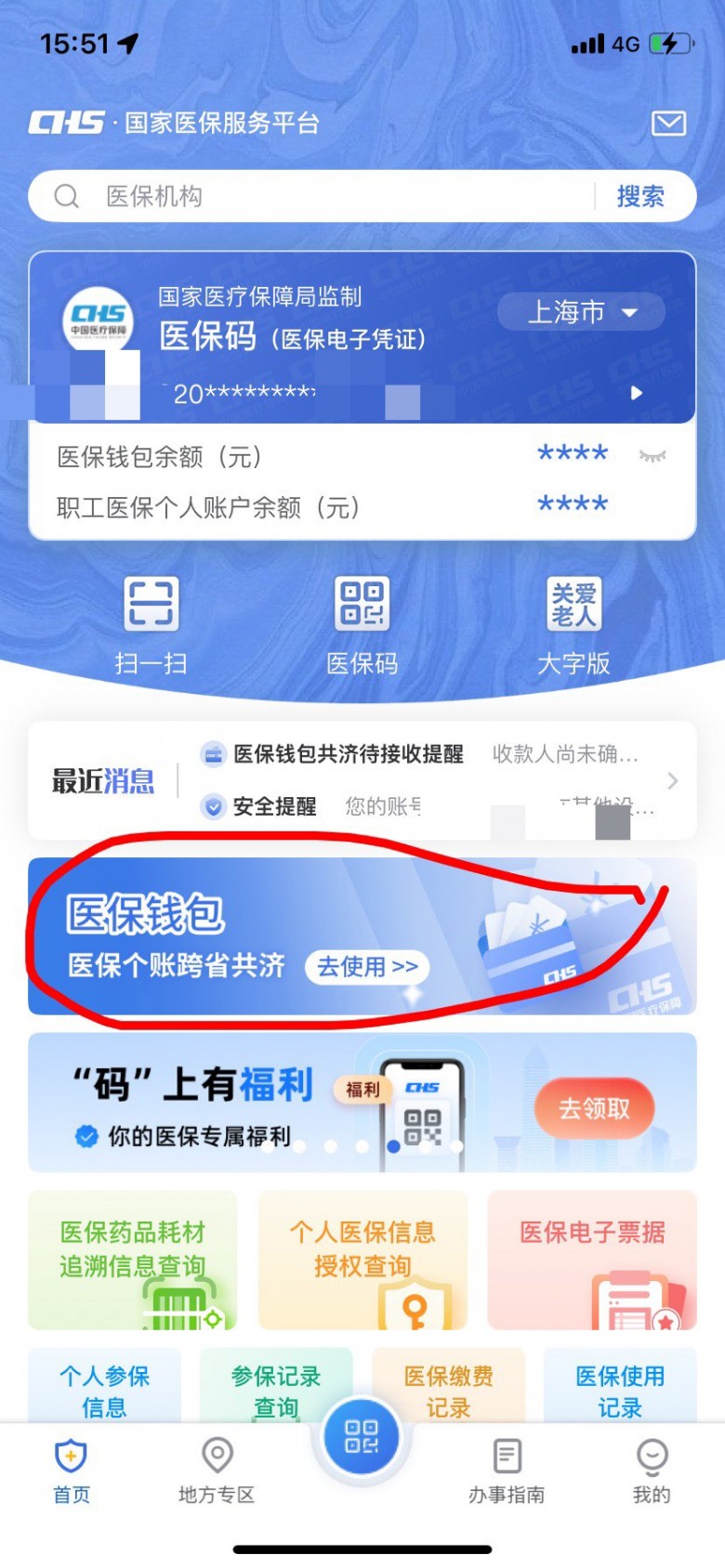
Task: Tap 去使用 on the 医保钱包 banner
Action: (367, 967)
